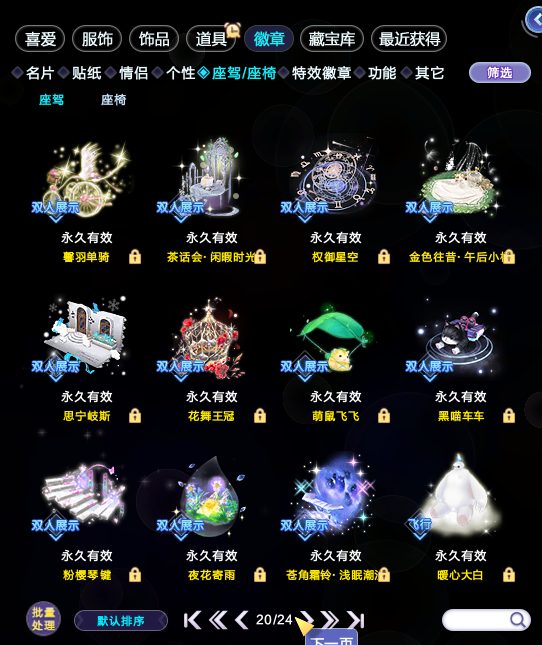This screenshot has height=645, width=542.
Task: Open the 藏宝库 tab
Action: click(x=331, y=39)
